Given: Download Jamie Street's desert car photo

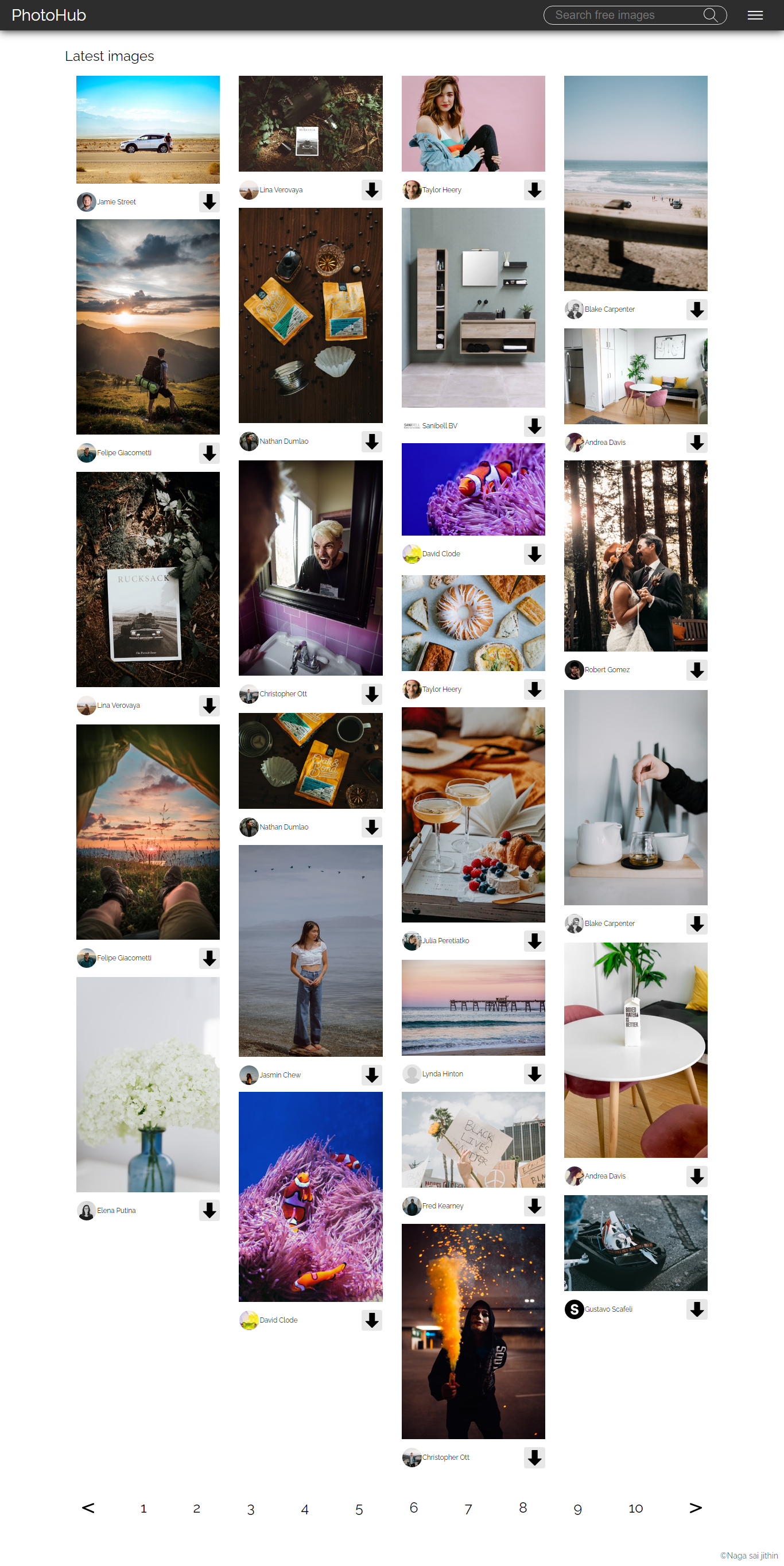Looking at the screenshot, I should tap(209, 201).
